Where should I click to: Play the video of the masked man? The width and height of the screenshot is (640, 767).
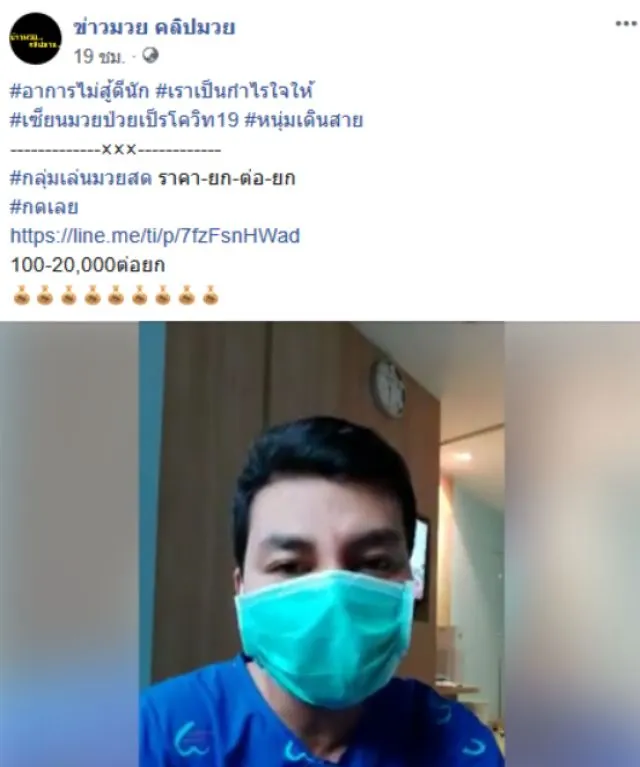(320, 544)
